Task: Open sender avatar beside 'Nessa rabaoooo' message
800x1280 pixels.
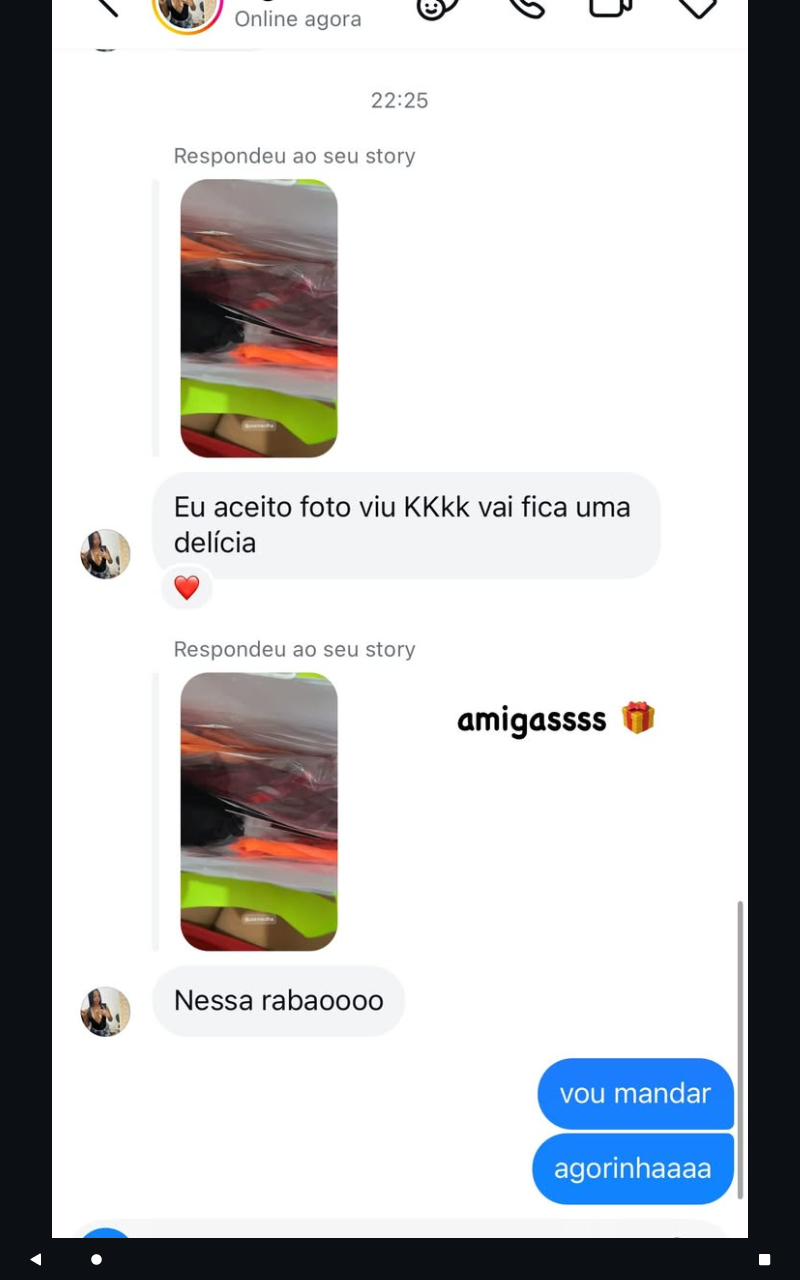Action: [x=105, y=1012]
